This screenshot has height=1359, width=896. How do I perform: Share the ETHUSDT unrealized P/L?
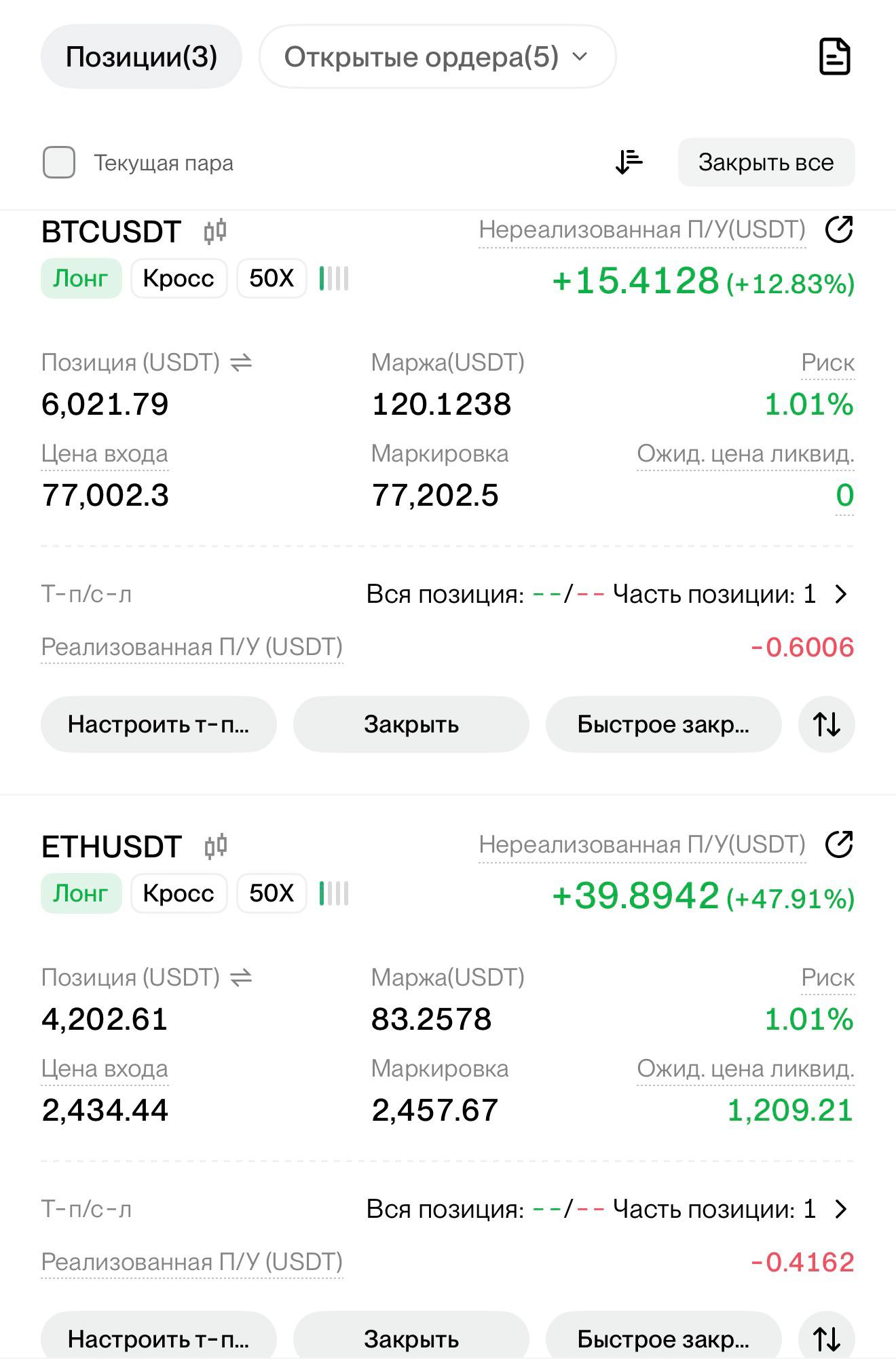click(839, 844)
